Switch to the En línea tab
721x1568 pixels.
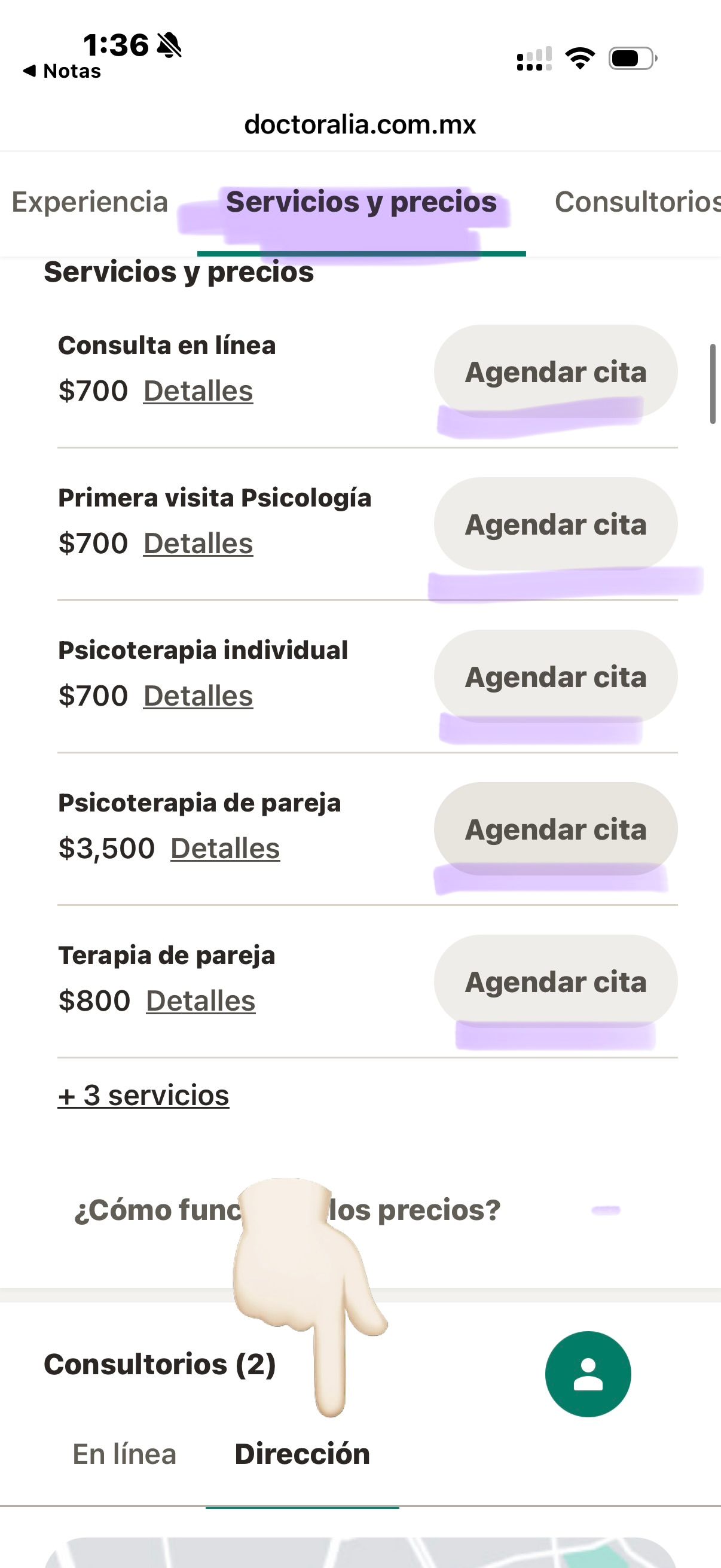click(125, 1454)
